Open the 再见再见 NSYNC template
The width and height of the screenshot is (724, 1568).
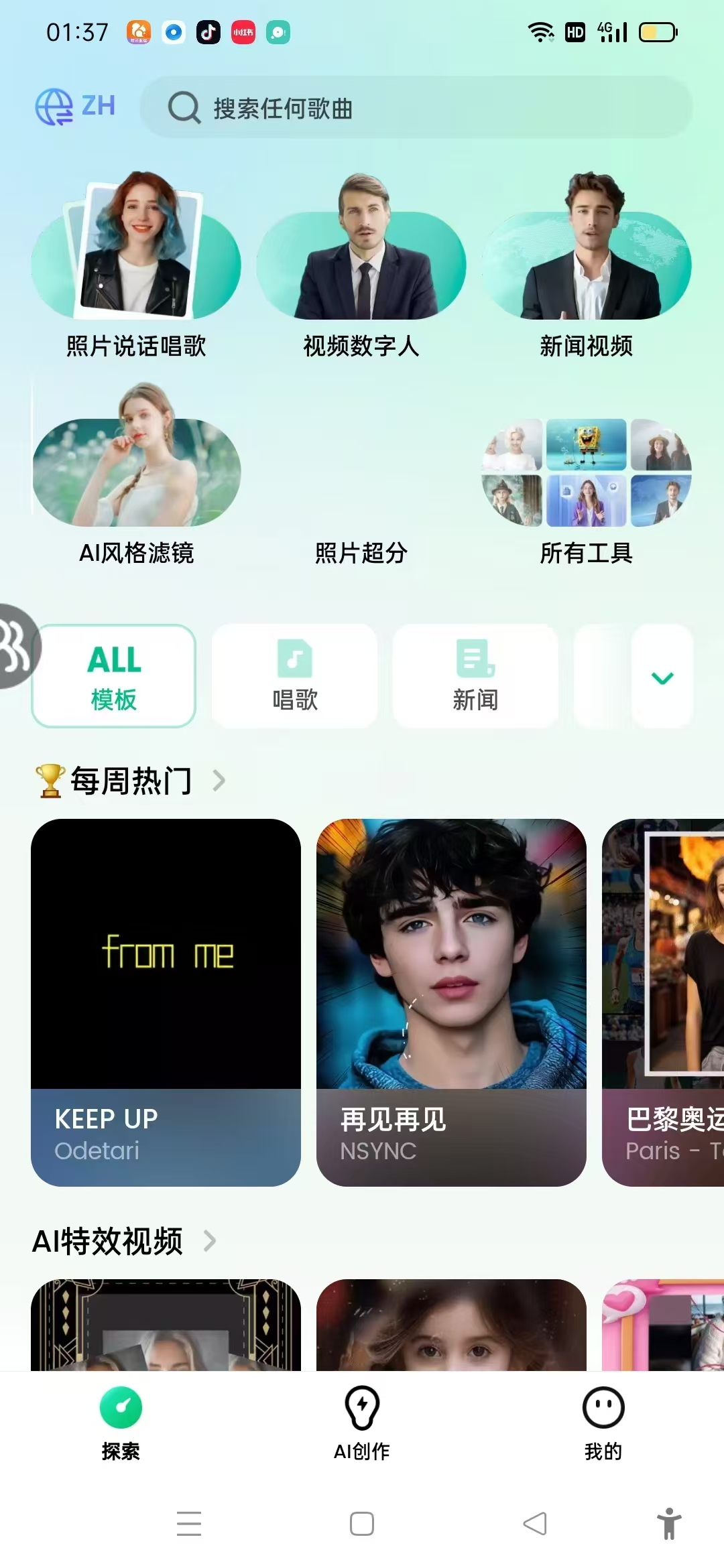[451, 1002]
